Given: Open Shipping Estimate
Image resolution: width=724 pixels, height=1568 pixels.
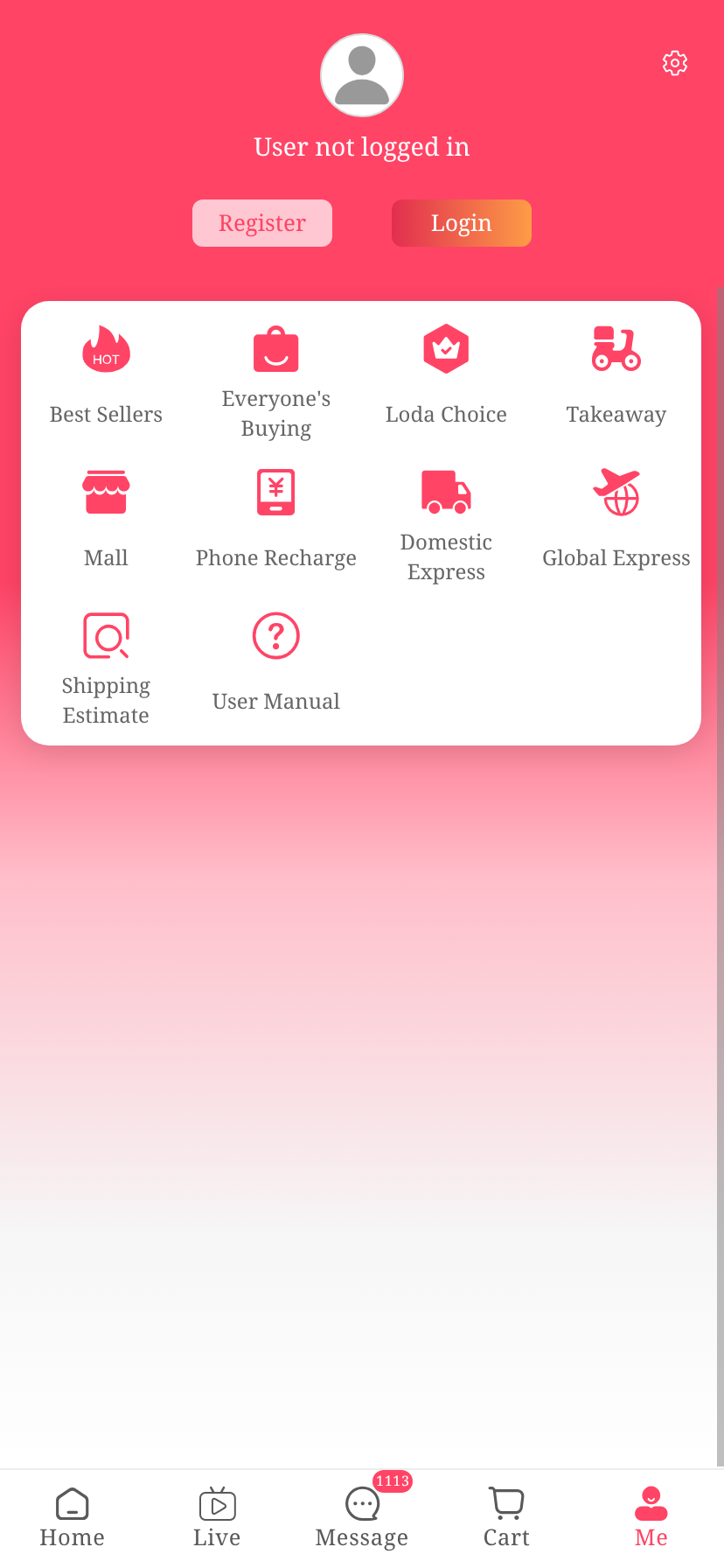Looking at the screenshot, I should tap(106, 667).
